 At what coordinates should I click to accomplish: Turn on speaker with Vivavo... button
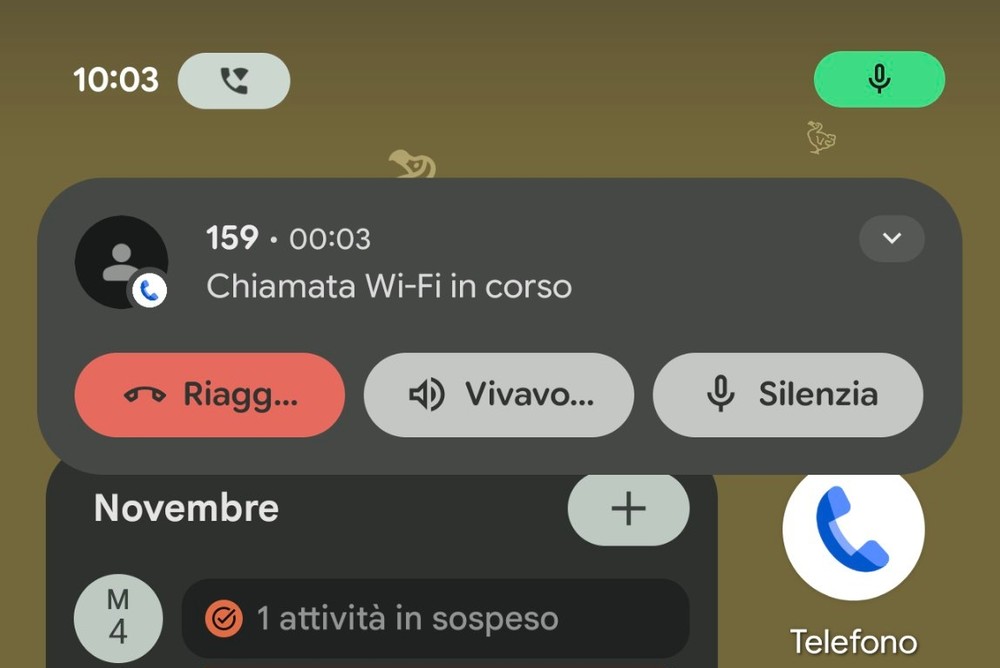(498, 395)
